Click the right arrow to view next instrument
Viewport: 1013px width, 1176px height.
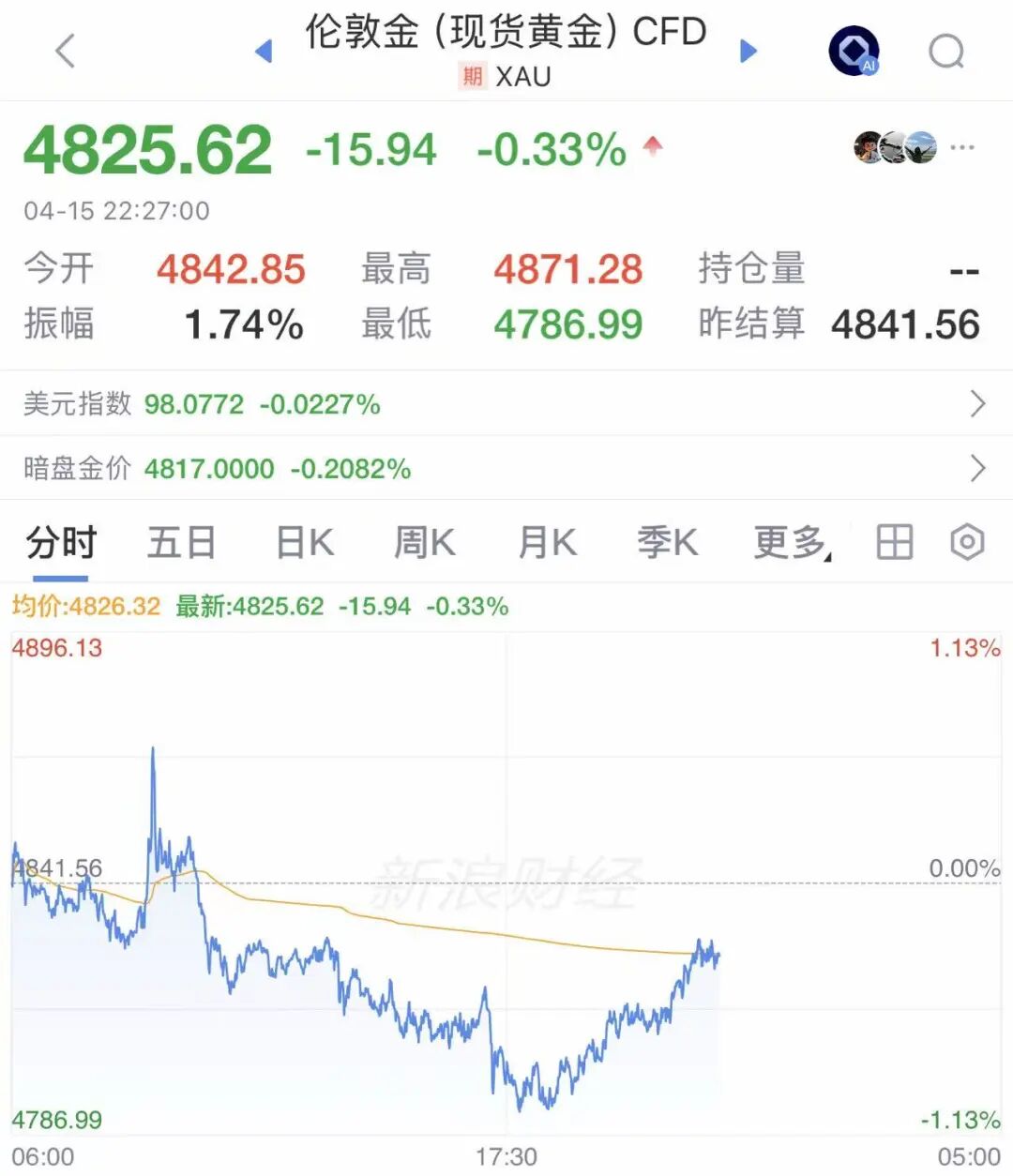tap(748, 52)
